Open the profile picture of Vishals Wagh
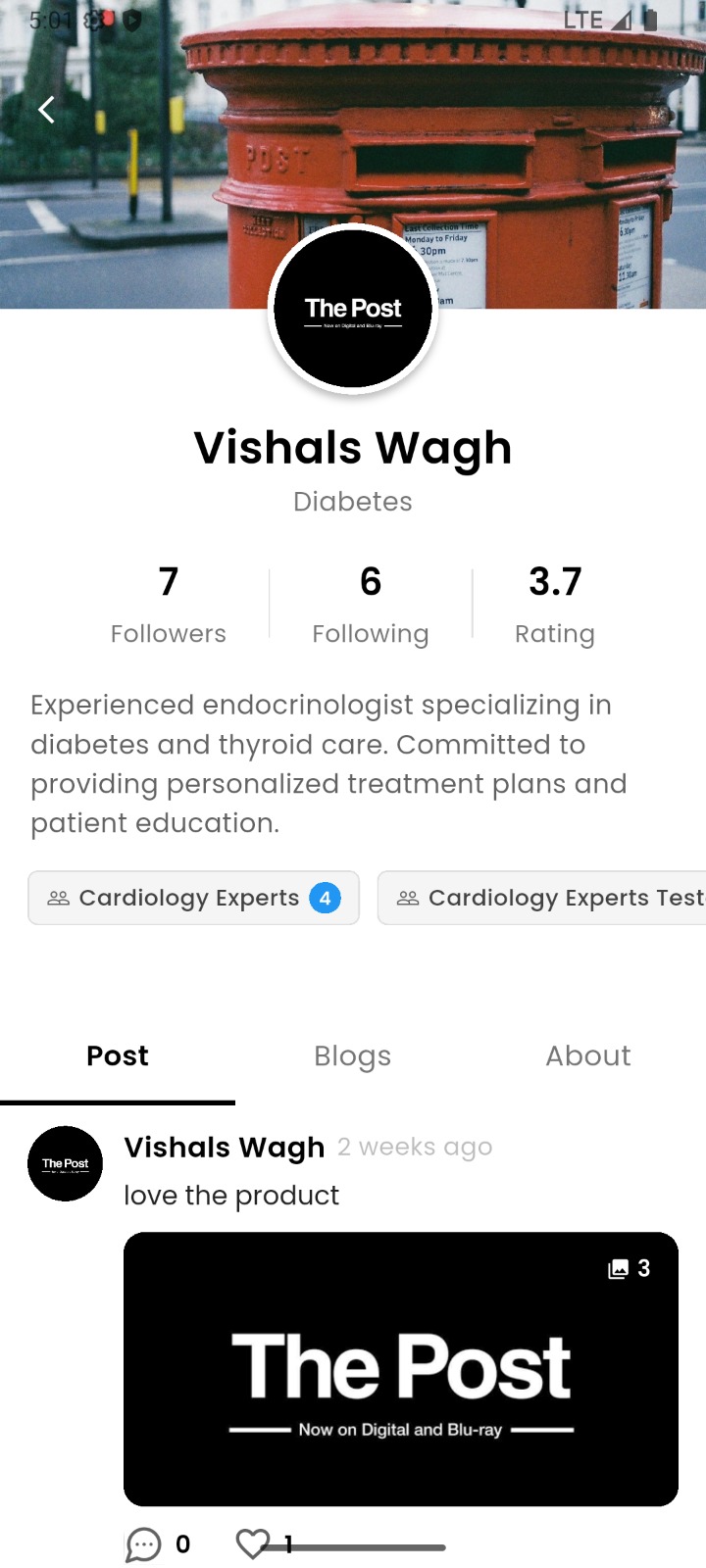The height and width of the screenshot is (1568, 706). click(x=353, y=310)
